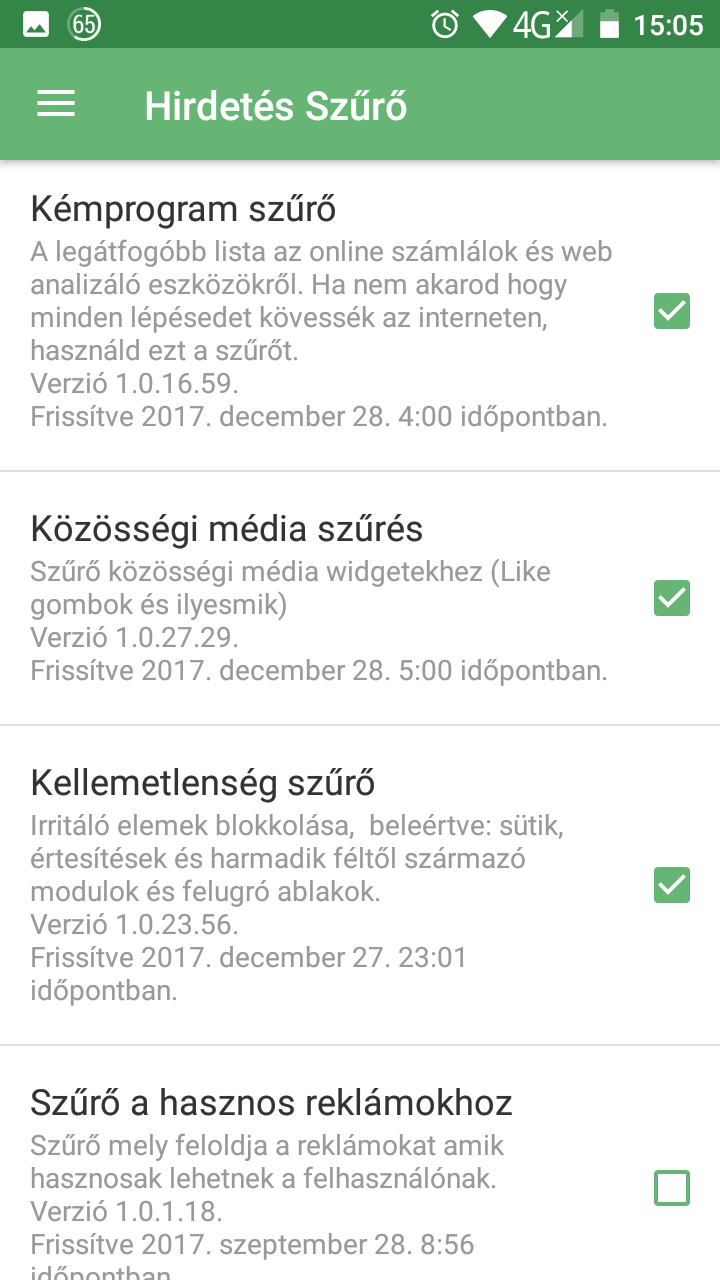Screen dimensions: 720x1280
Task: Disable the Közösségi média szűrés checkbox
Action: [672, 598]
